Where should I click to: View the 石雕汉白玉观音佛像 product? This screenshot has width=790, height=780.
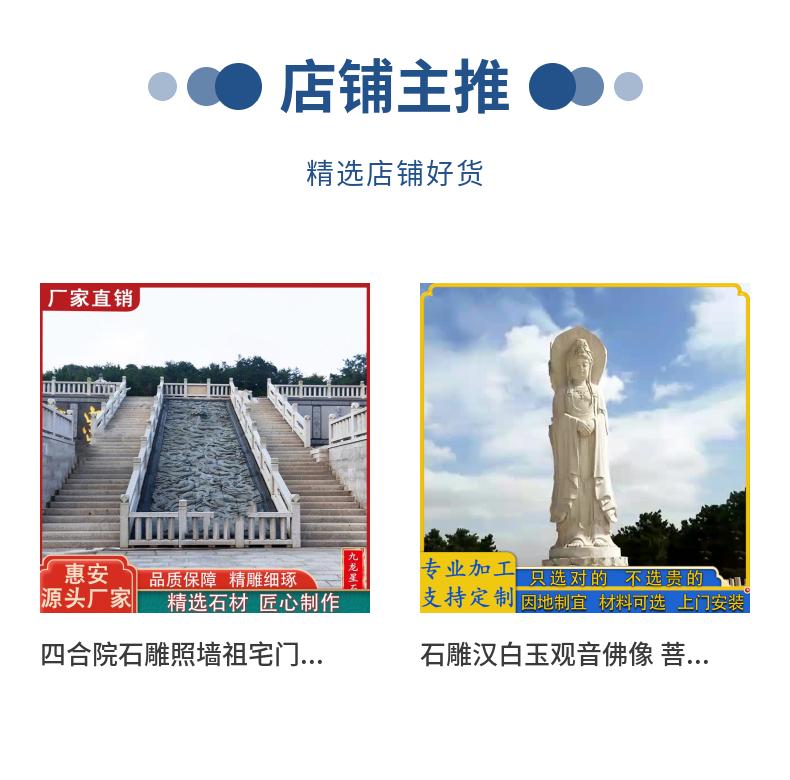click(x=584, y=448)
